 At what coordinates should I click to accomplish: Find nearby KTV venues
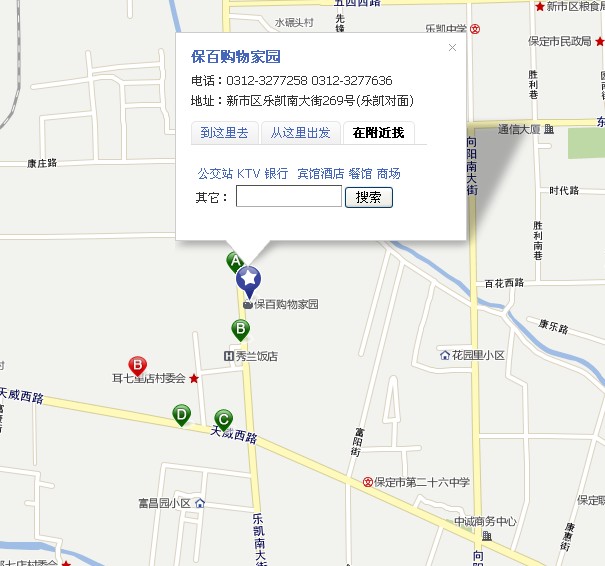(x=248, y=173)
